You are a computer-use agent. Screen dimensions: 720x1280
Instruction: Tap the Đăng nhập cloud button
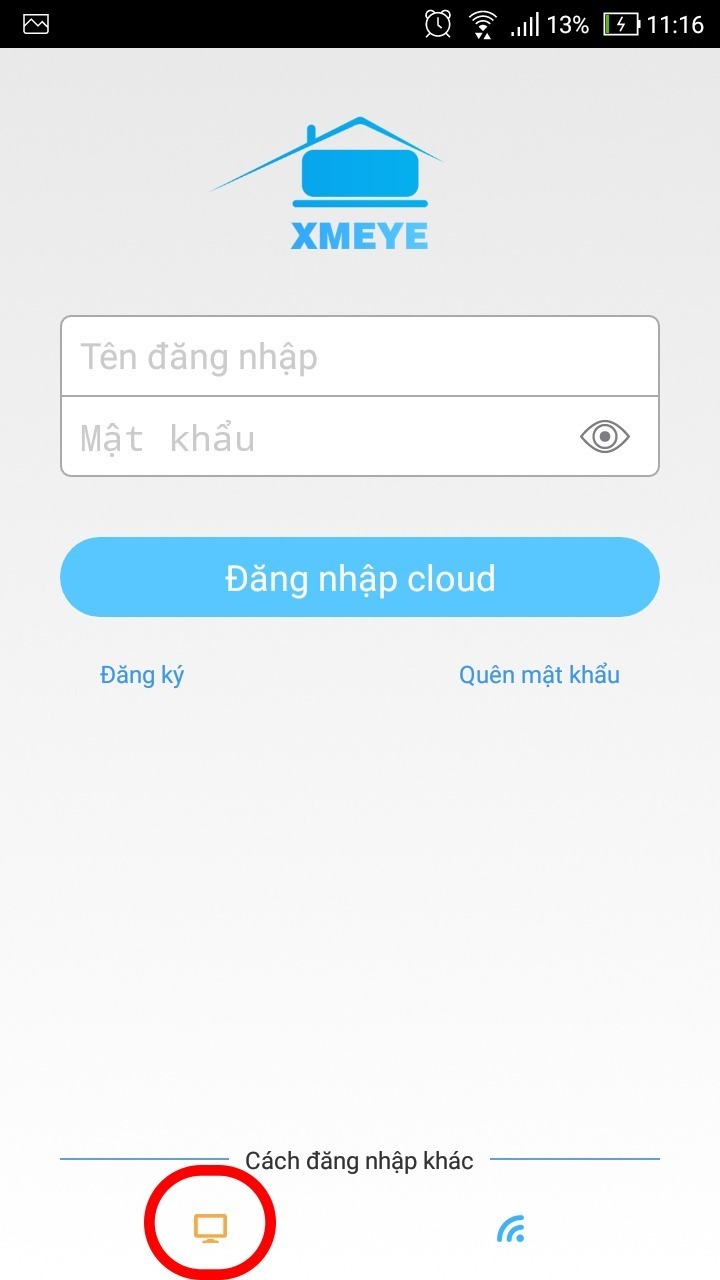coord(360,577)
